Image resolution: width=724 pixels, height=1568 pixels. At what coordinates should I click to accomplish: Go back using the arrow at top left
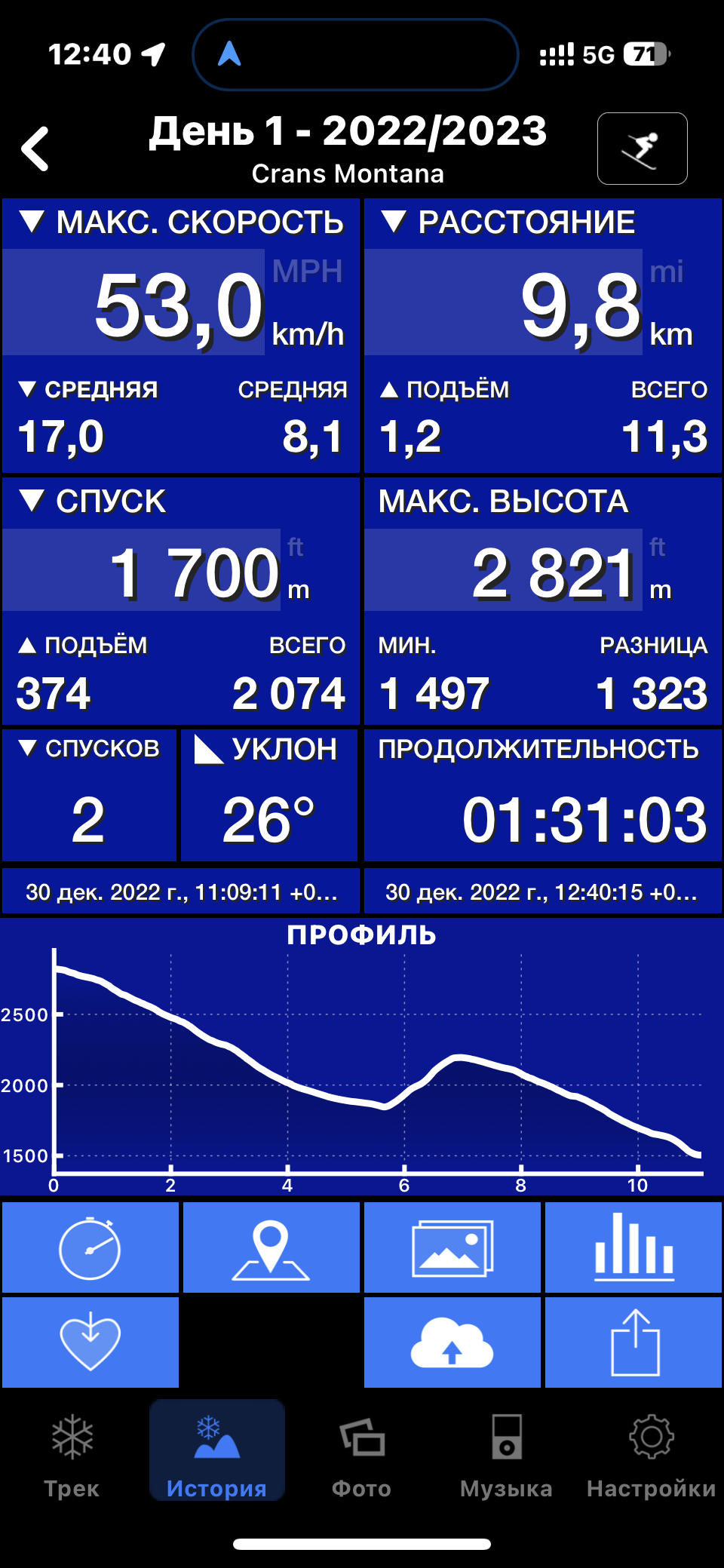click(x=35, y=149)
